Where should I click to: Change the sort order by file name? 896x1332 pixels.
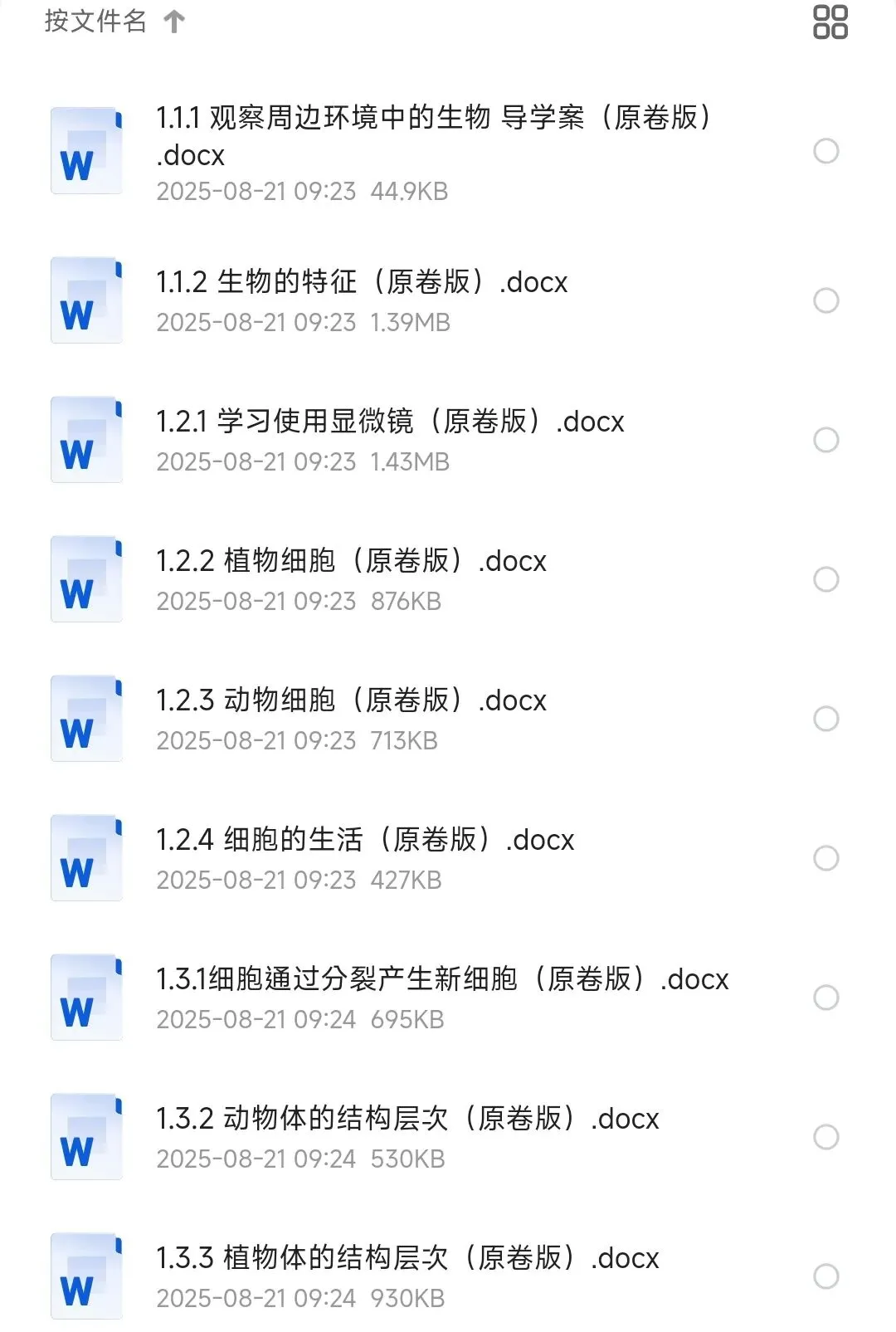coord(114,21)
